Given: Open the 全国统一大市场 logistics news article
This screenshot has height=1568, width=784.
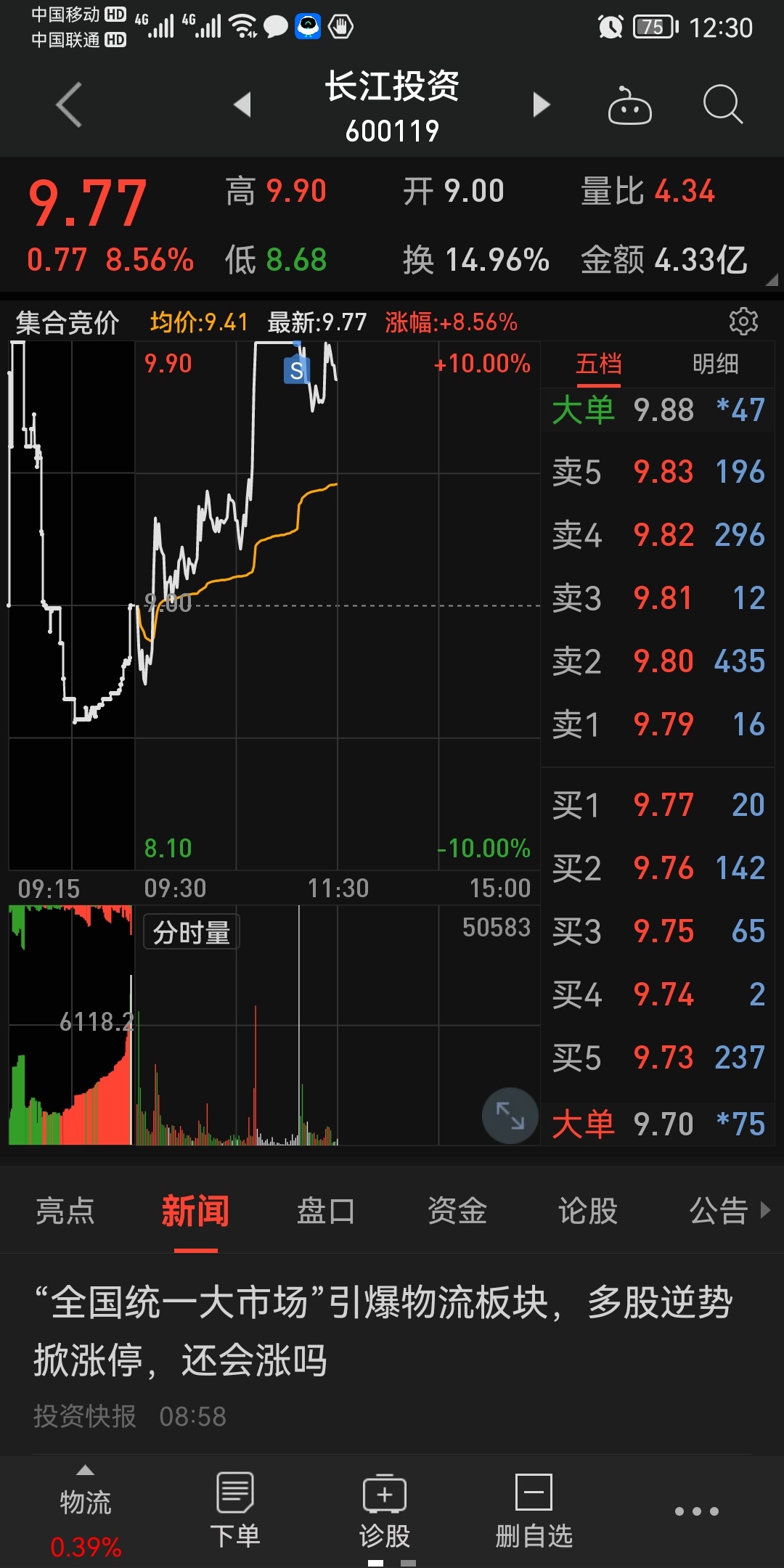Looking at the screenshot, I should (383, 1331).
